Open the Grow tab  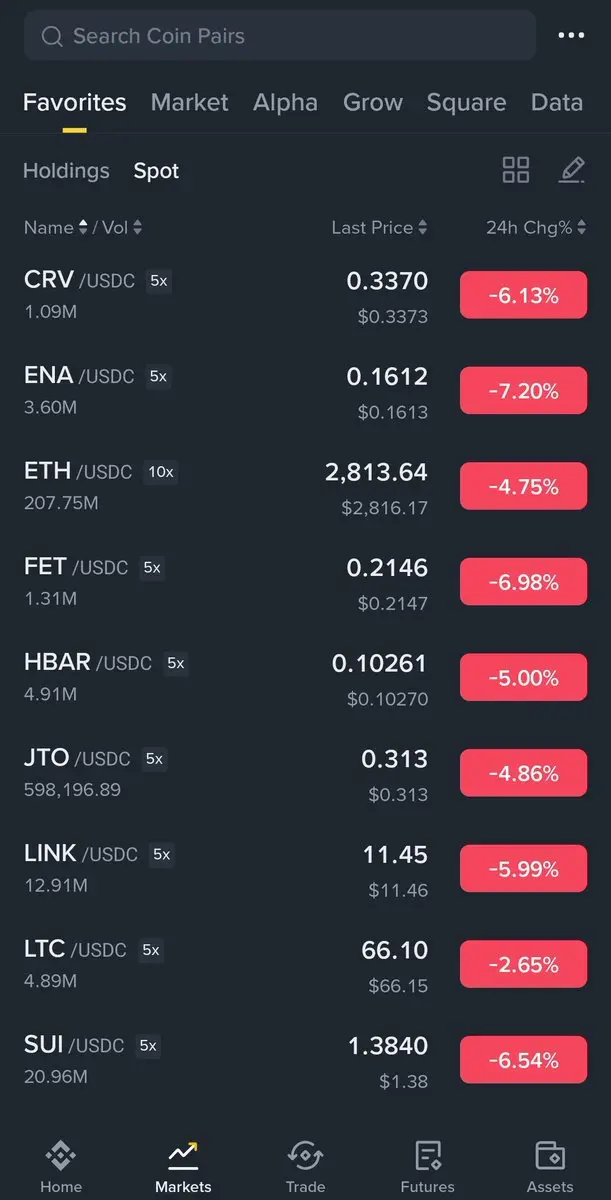click(x=372, y=102)
